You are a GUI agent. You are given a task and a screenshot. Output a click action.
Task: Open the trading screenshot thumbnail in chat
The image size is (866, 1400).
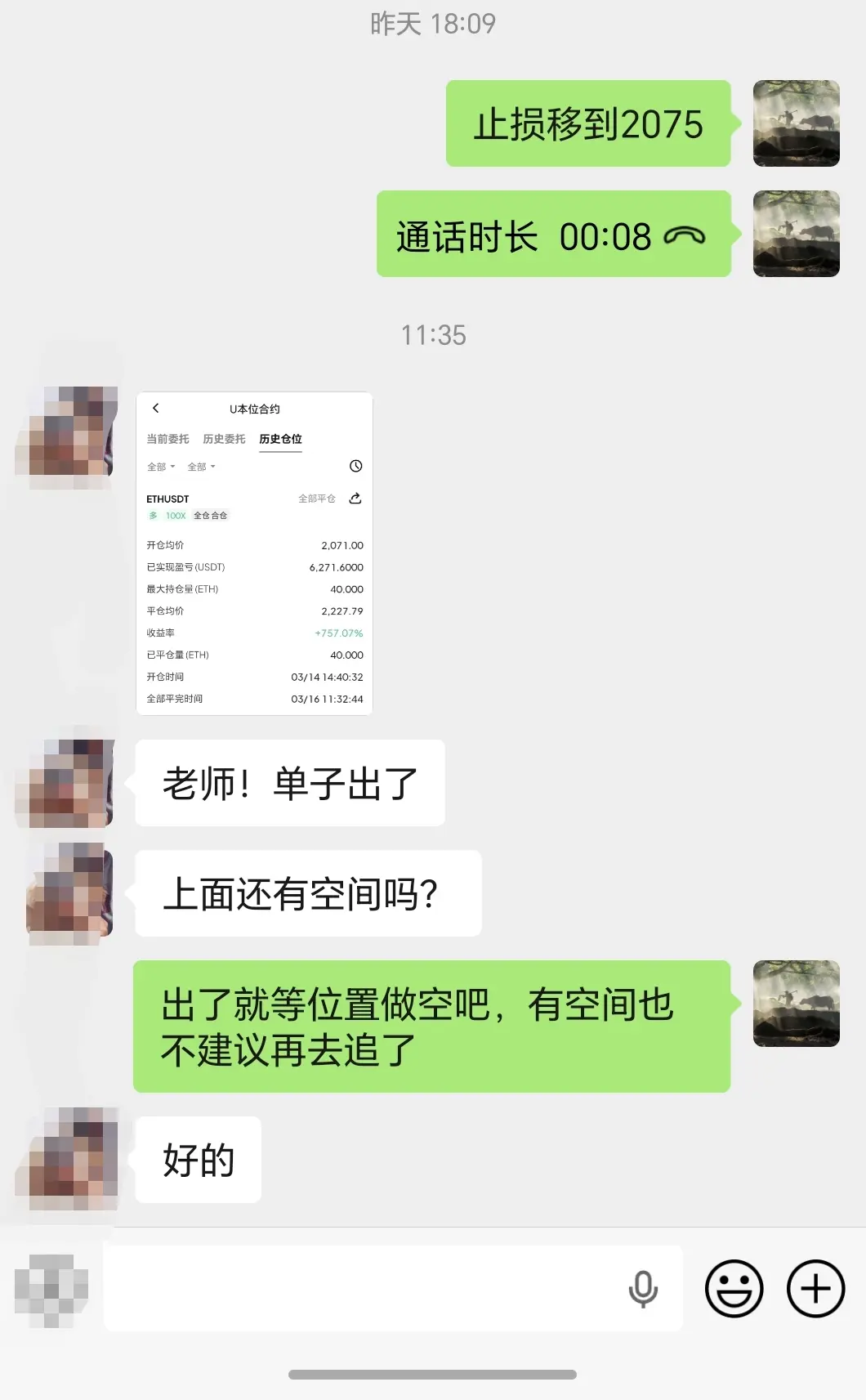point(254,554)
